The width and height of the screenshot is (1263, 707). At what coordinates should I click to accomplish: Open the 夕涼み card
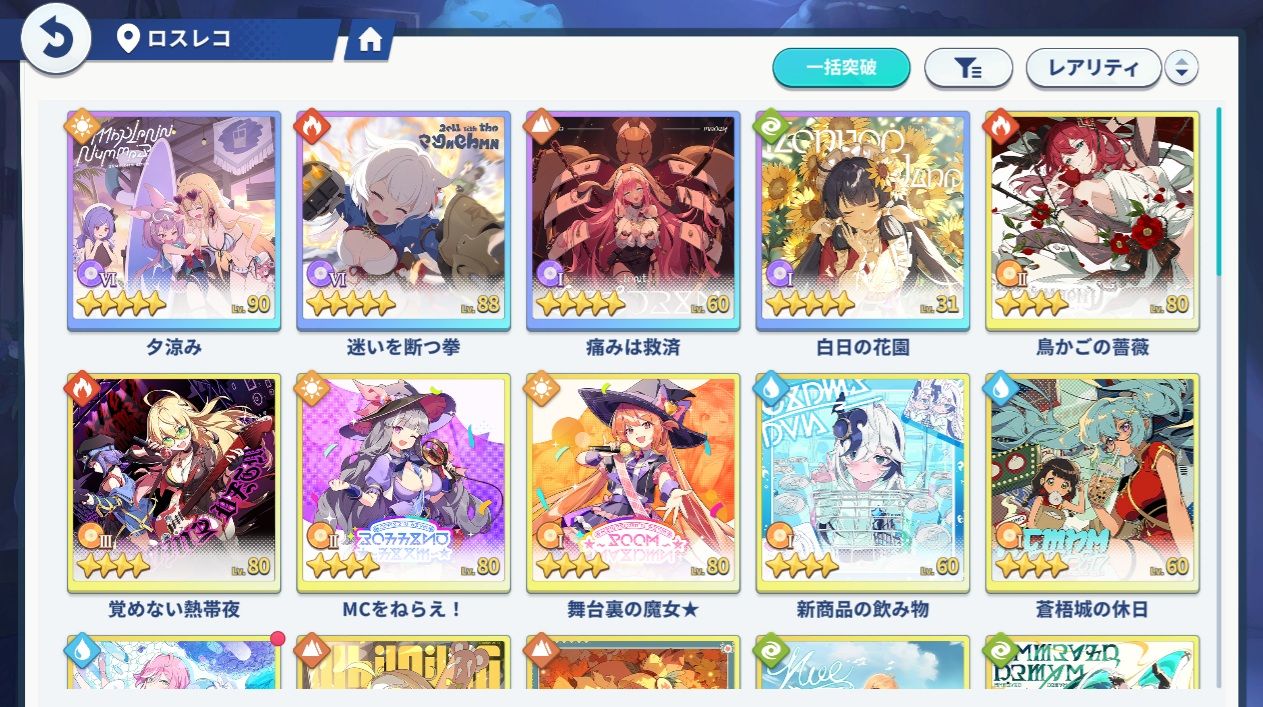coord(174,220)
